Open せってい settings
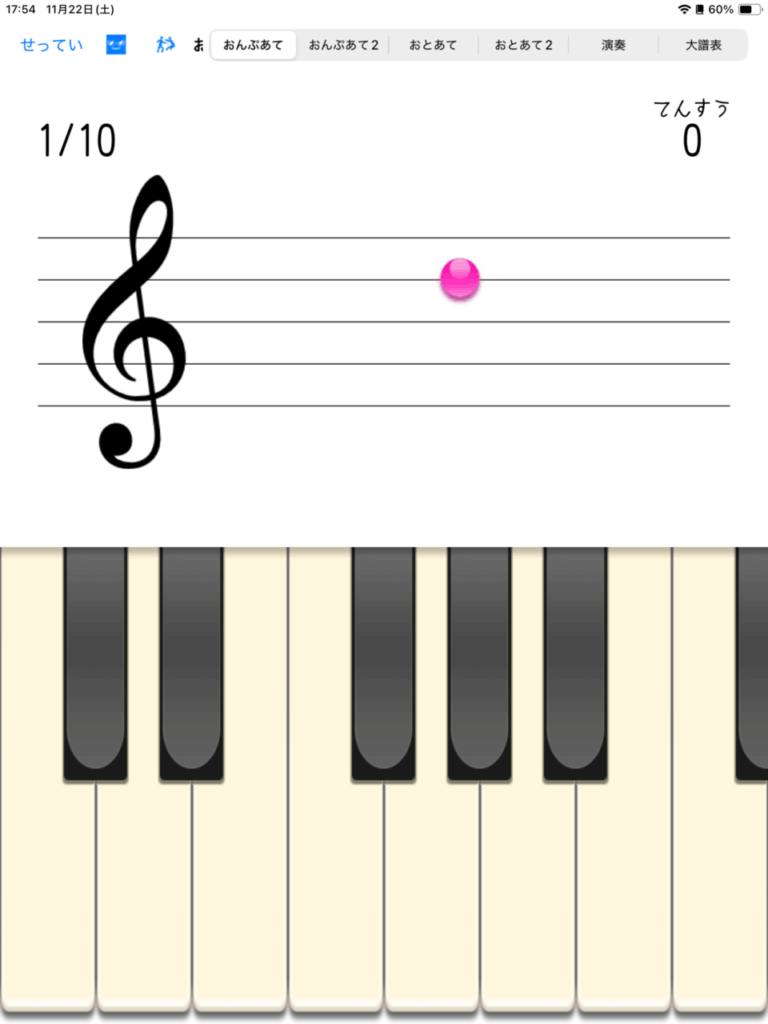 pos(52,45)
